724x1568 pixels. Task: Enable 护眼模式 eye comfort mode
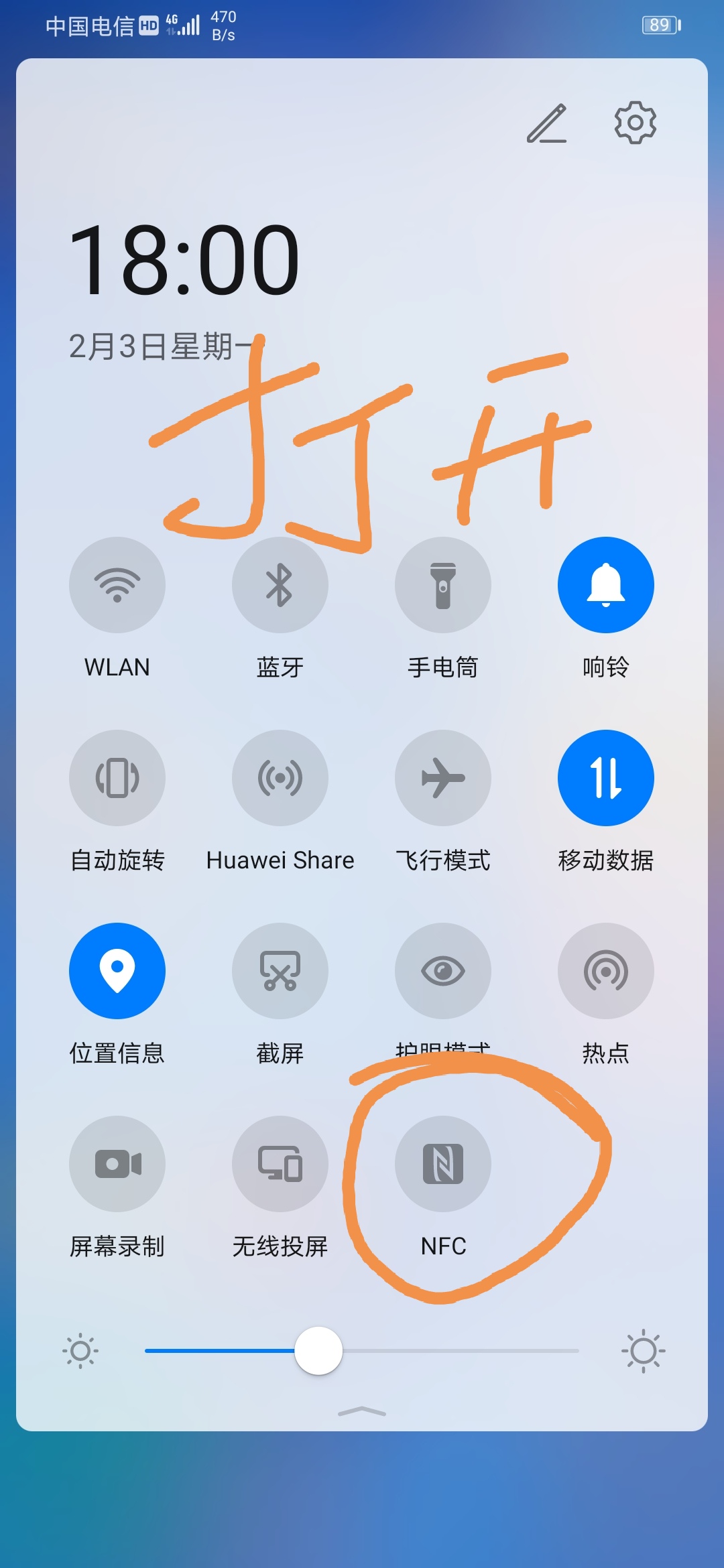pyautogui.click(x=442, y=971)
